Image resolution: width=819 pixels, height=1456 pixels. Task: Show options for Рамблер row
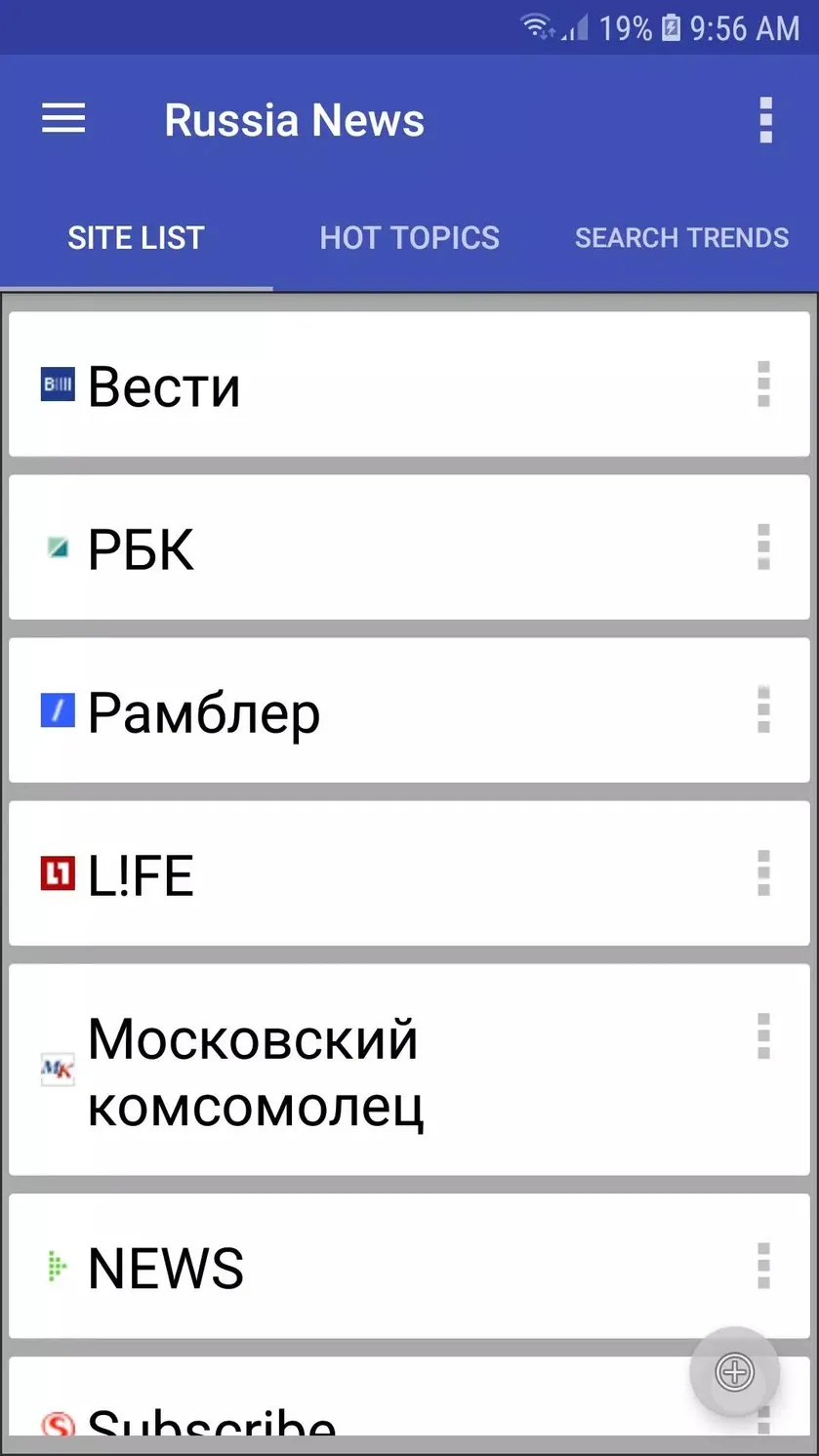[764, 709]
